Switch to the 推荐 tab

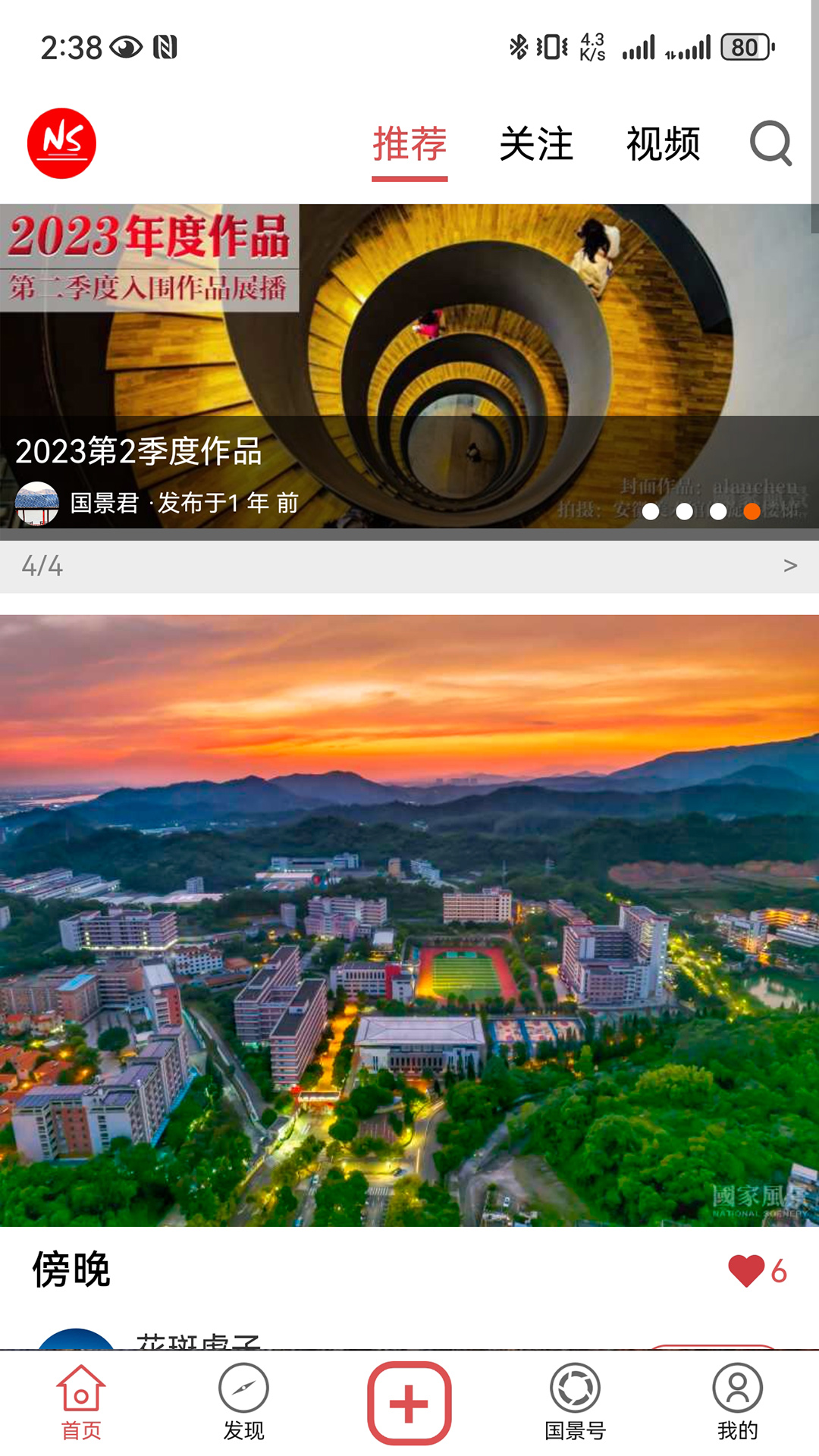click(409, 144)
